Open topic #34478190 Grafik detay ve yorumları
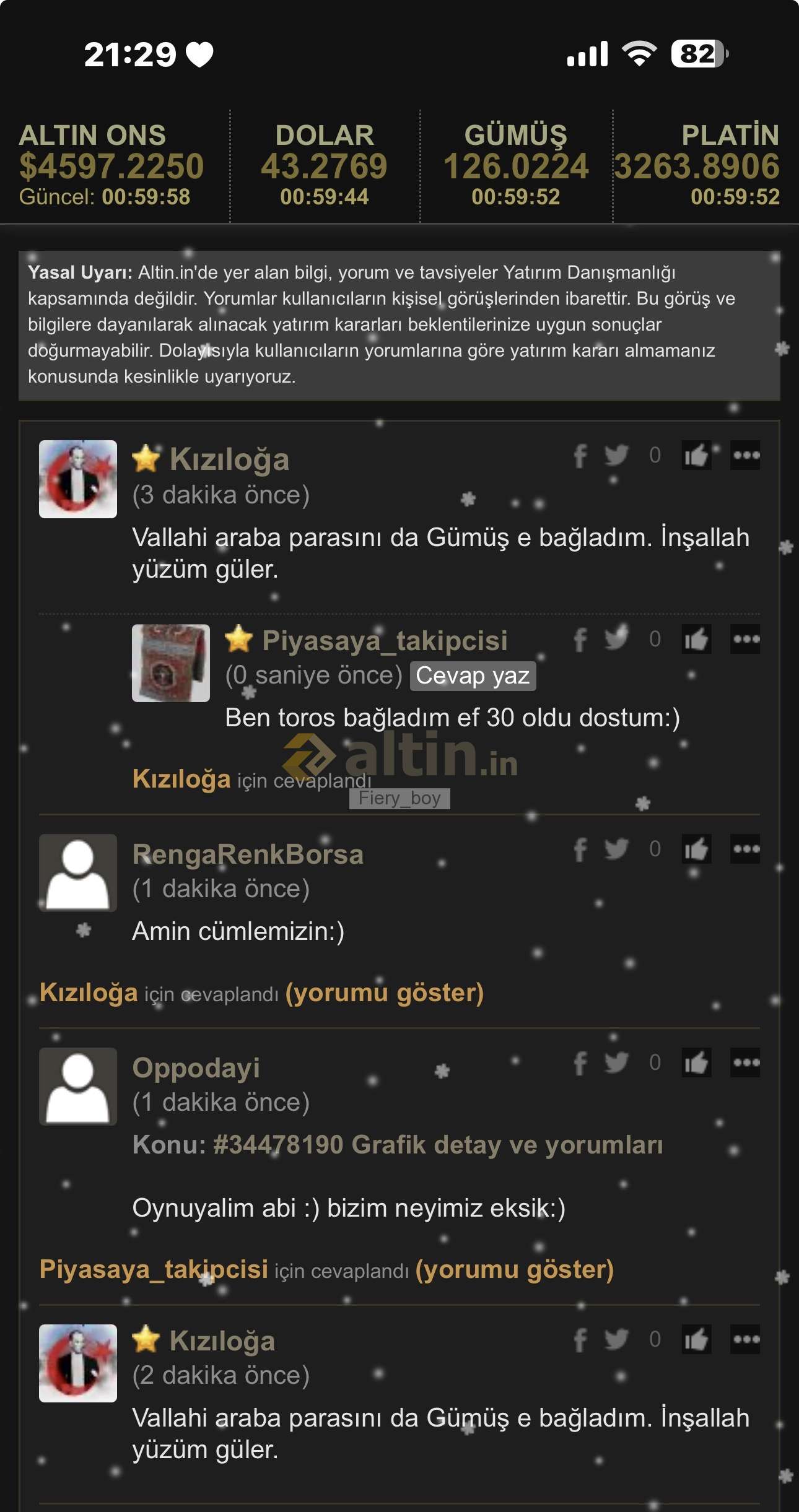 [x=398, y=1145]
